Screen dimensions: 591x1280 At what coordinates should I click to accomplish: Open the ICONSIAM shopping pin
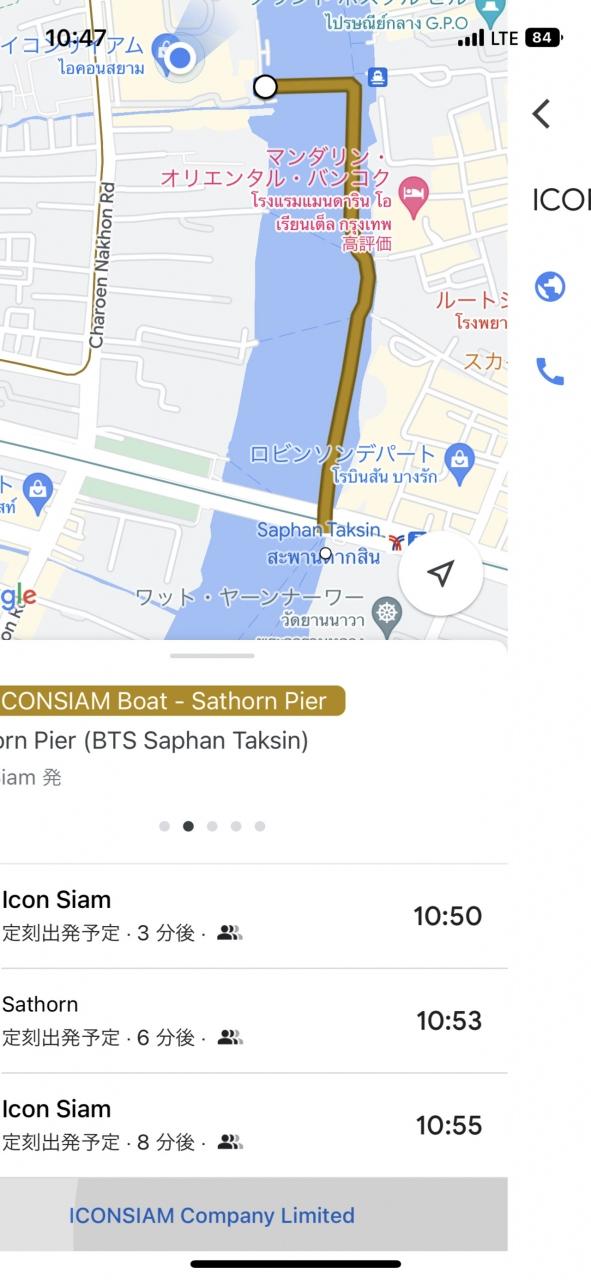tap(165, 47)
